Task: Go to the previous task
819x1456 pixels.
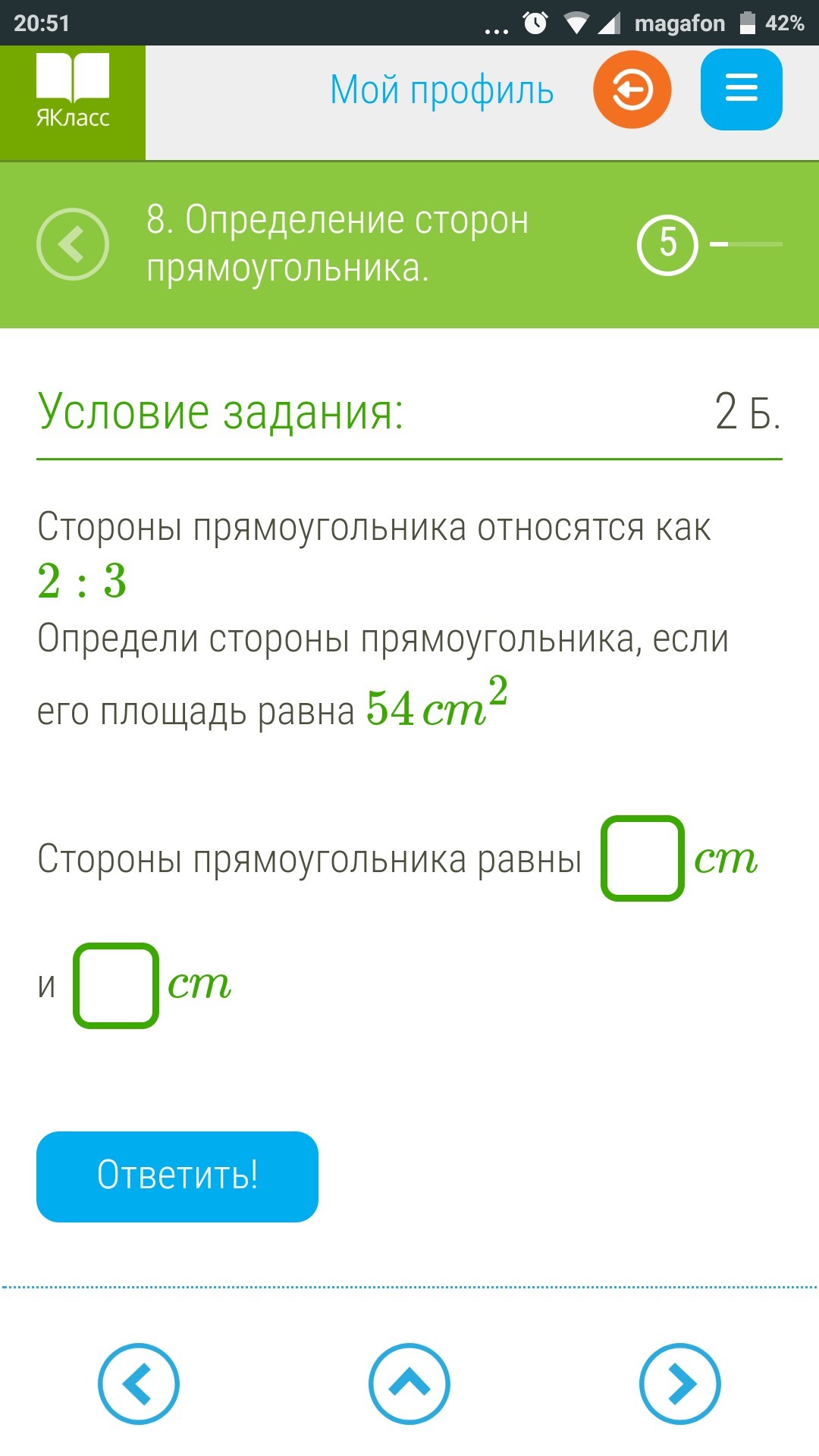Action: click(x=139, y=1384)
